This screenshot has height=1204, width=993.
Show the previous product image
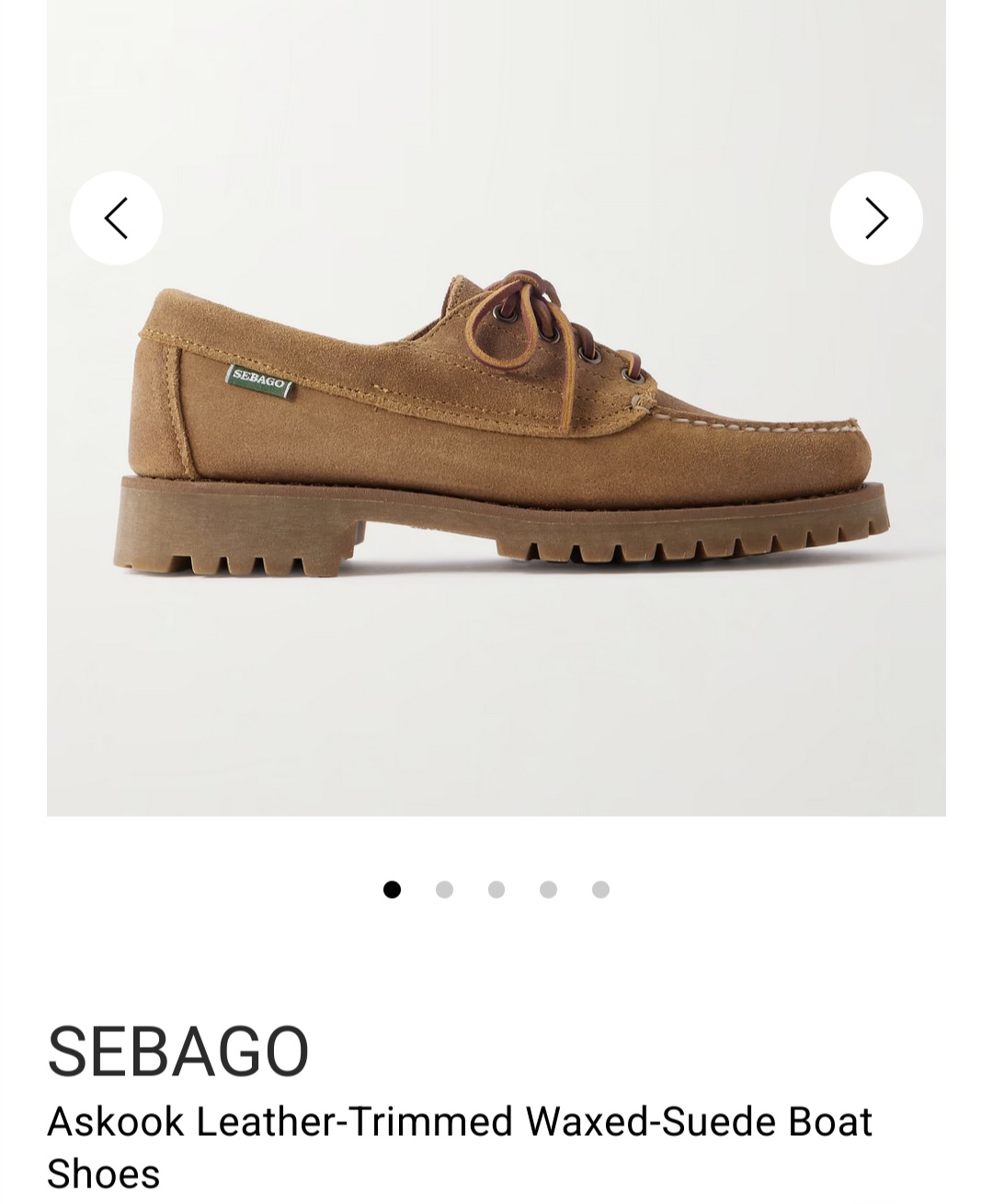pos(116,219)
